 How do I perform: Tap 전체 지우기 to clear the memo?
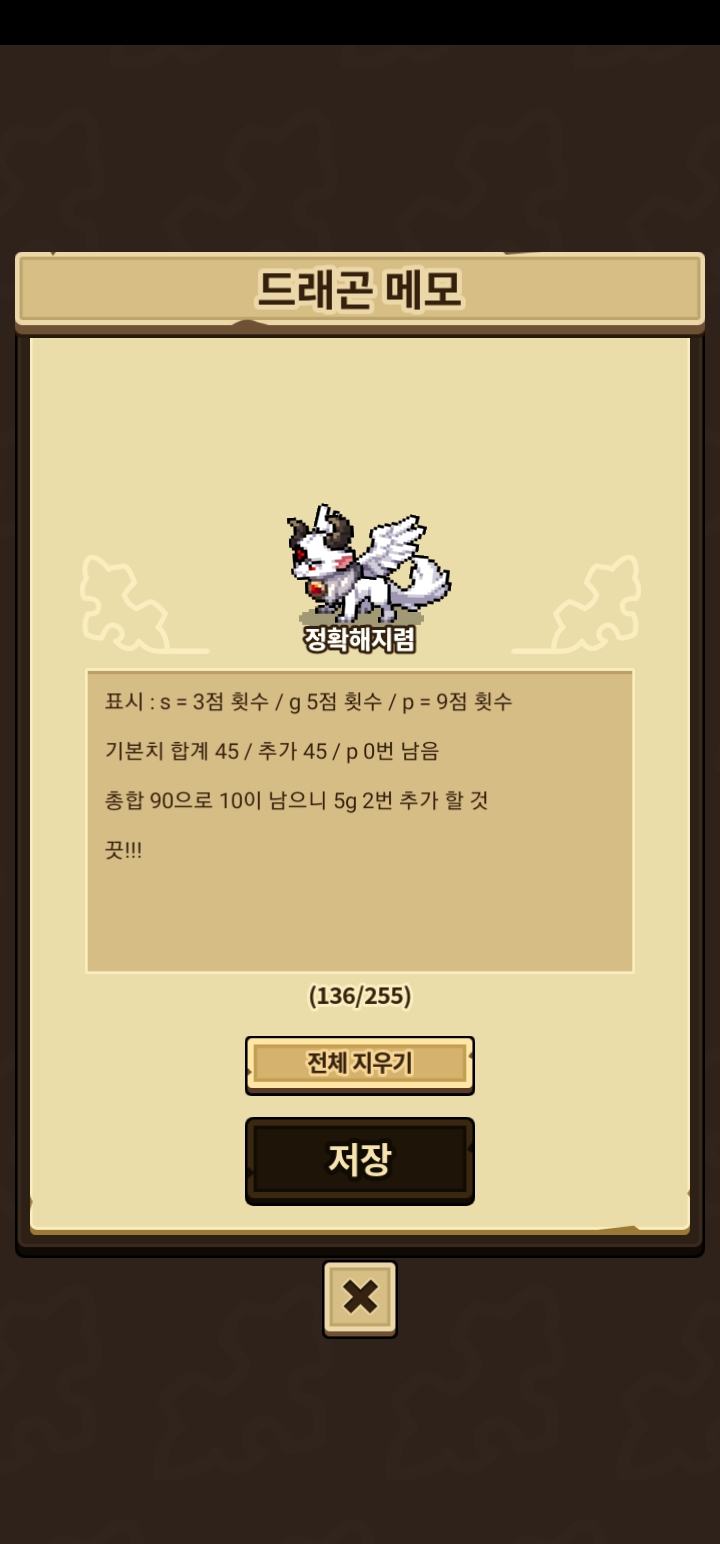point(360,1064)
